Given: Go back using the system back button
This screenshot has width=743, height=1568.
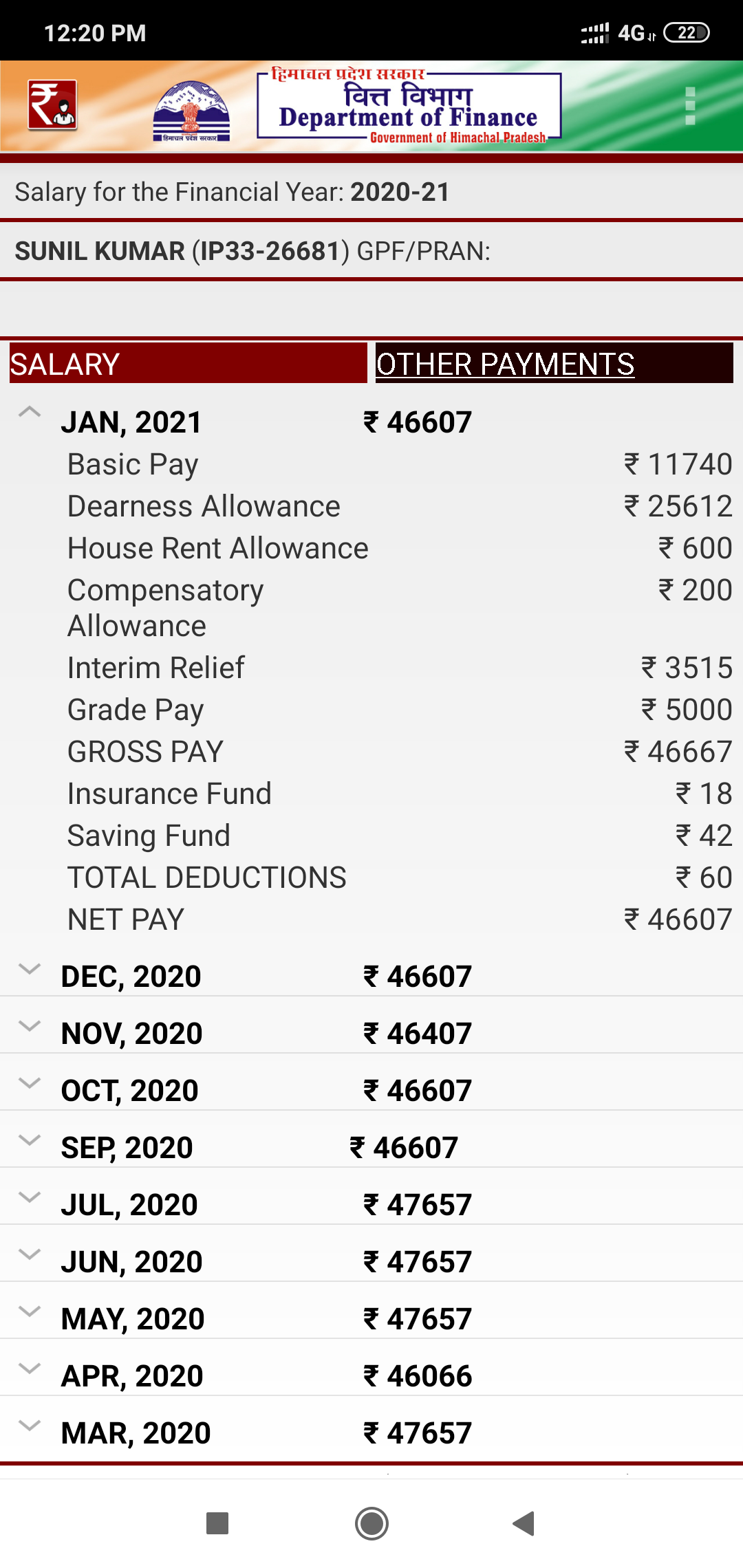Looking at the screenshot, I should point(524,1523).
